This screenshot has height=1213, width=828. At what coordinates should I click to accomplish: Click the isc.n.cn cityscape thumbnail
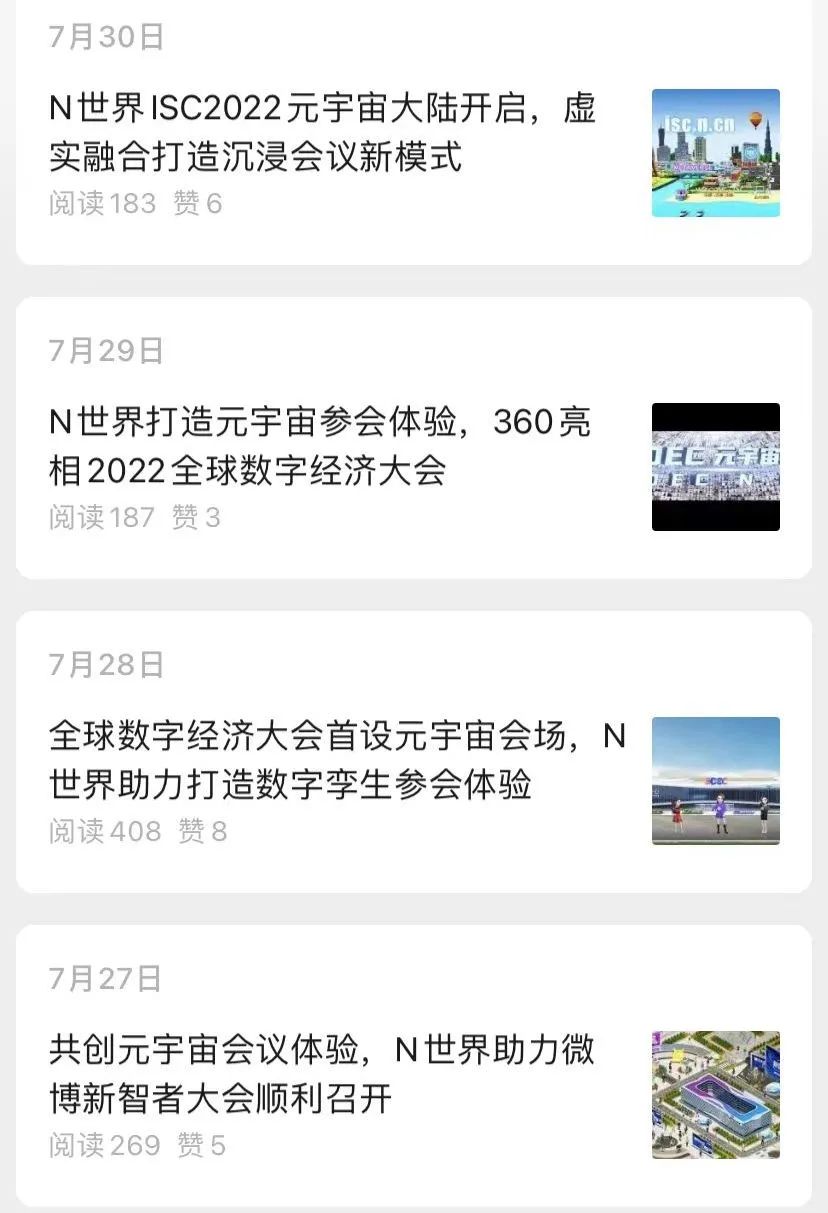[x=715, y=153]
